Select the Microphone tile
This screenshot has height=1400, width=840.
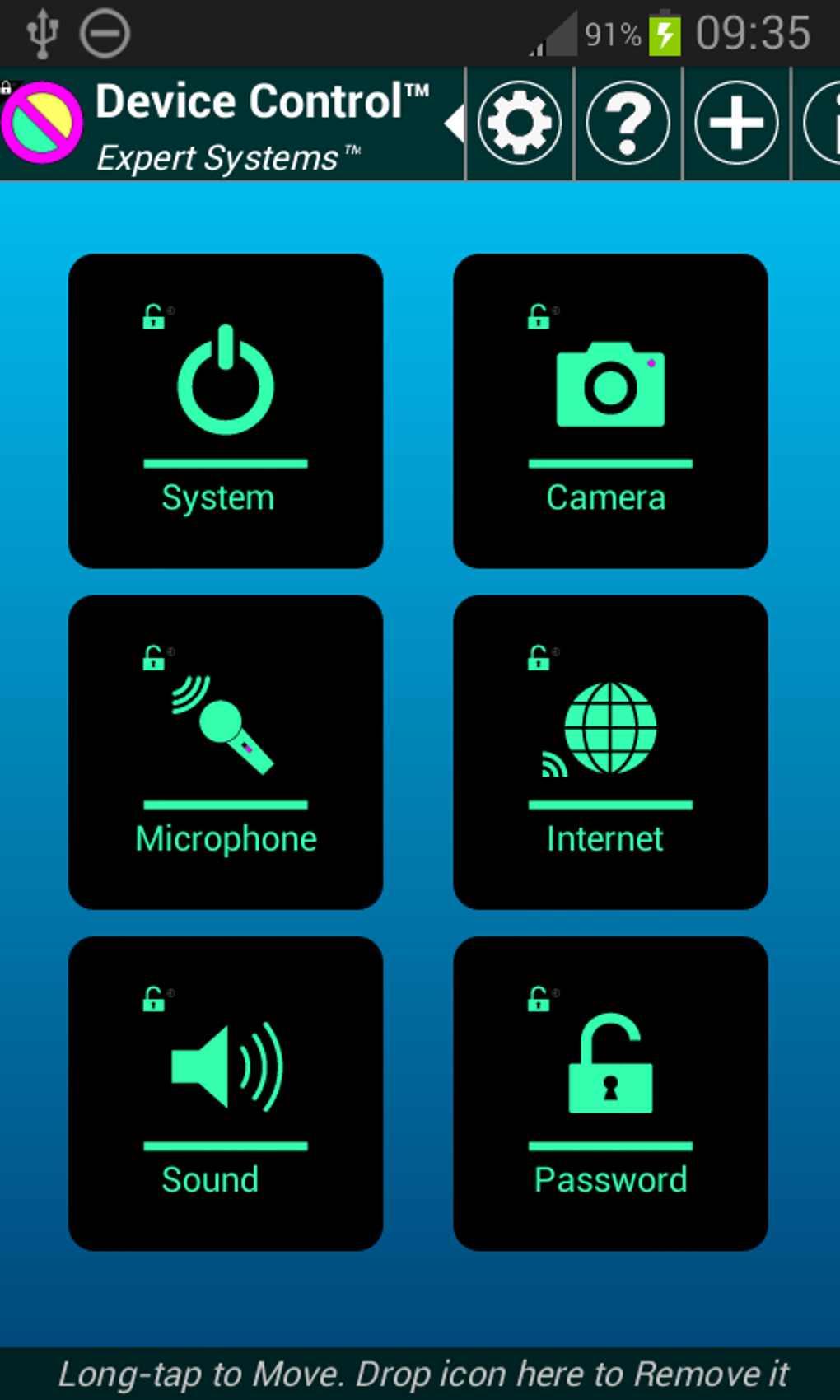coord(226,752)
